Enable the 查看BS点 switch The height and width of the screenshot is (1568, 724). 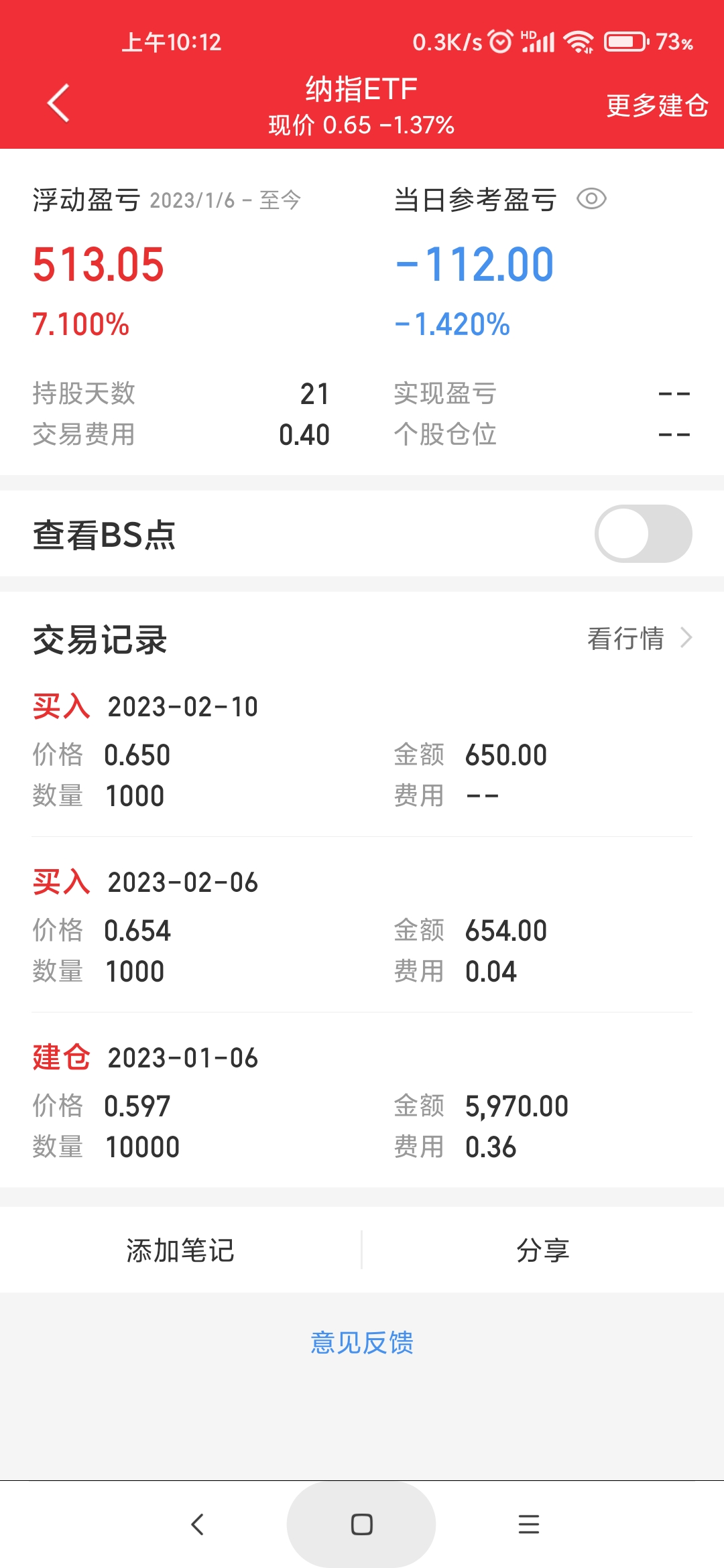(x=643, y=534)
